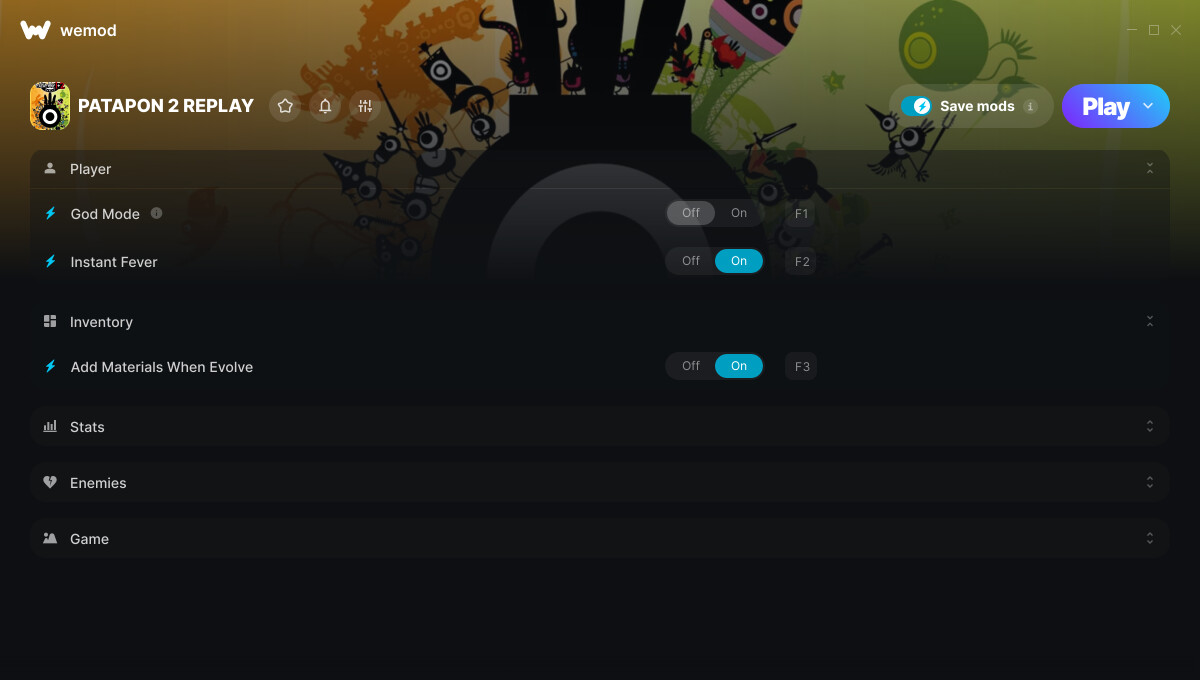Expand the Enemies section

[1150, 482]
